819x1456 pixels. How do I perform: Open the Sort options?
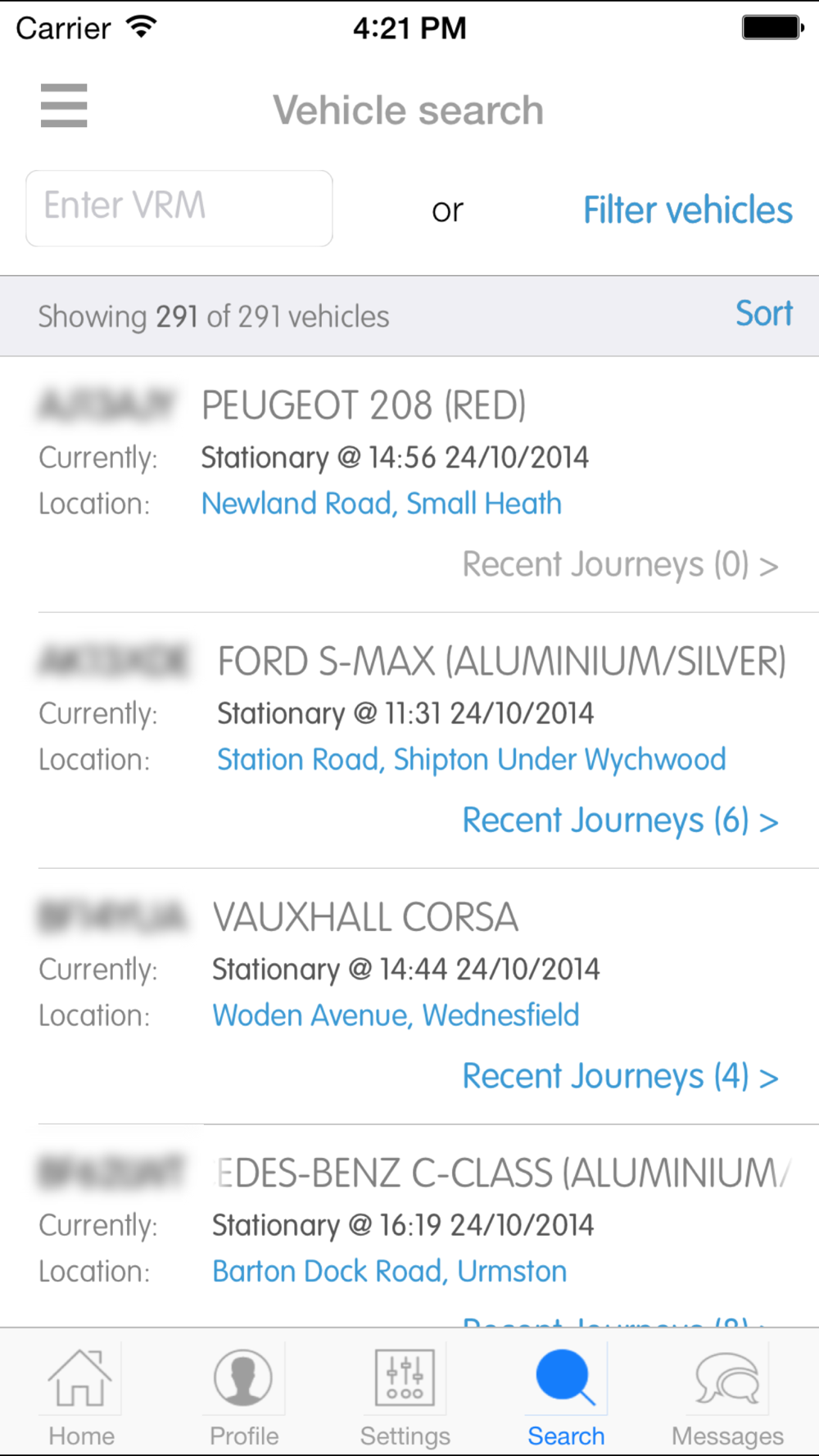point(764,314)
